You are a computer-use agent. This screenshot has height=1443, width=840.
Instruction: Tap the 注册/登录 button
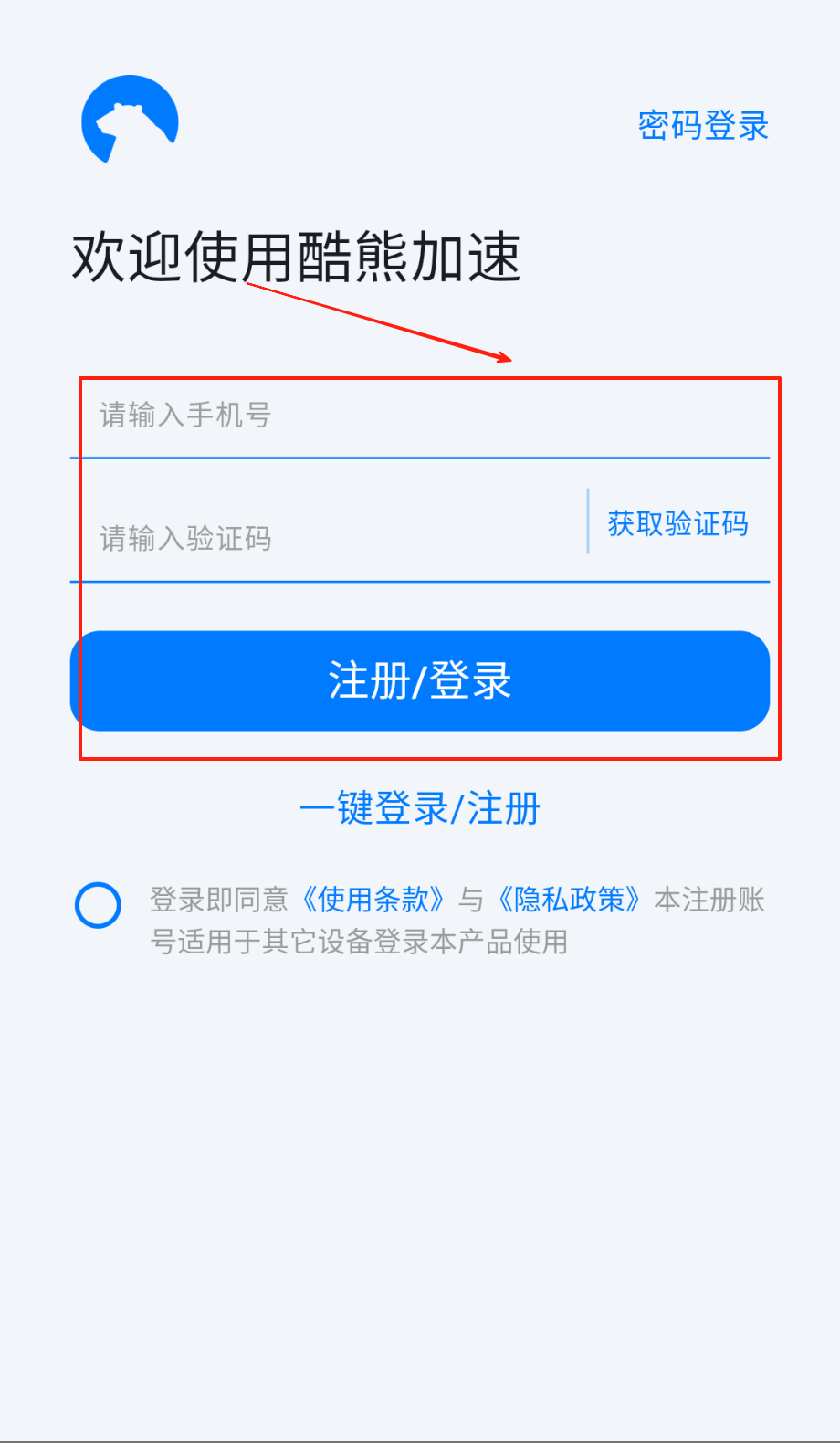coord(420,681)
